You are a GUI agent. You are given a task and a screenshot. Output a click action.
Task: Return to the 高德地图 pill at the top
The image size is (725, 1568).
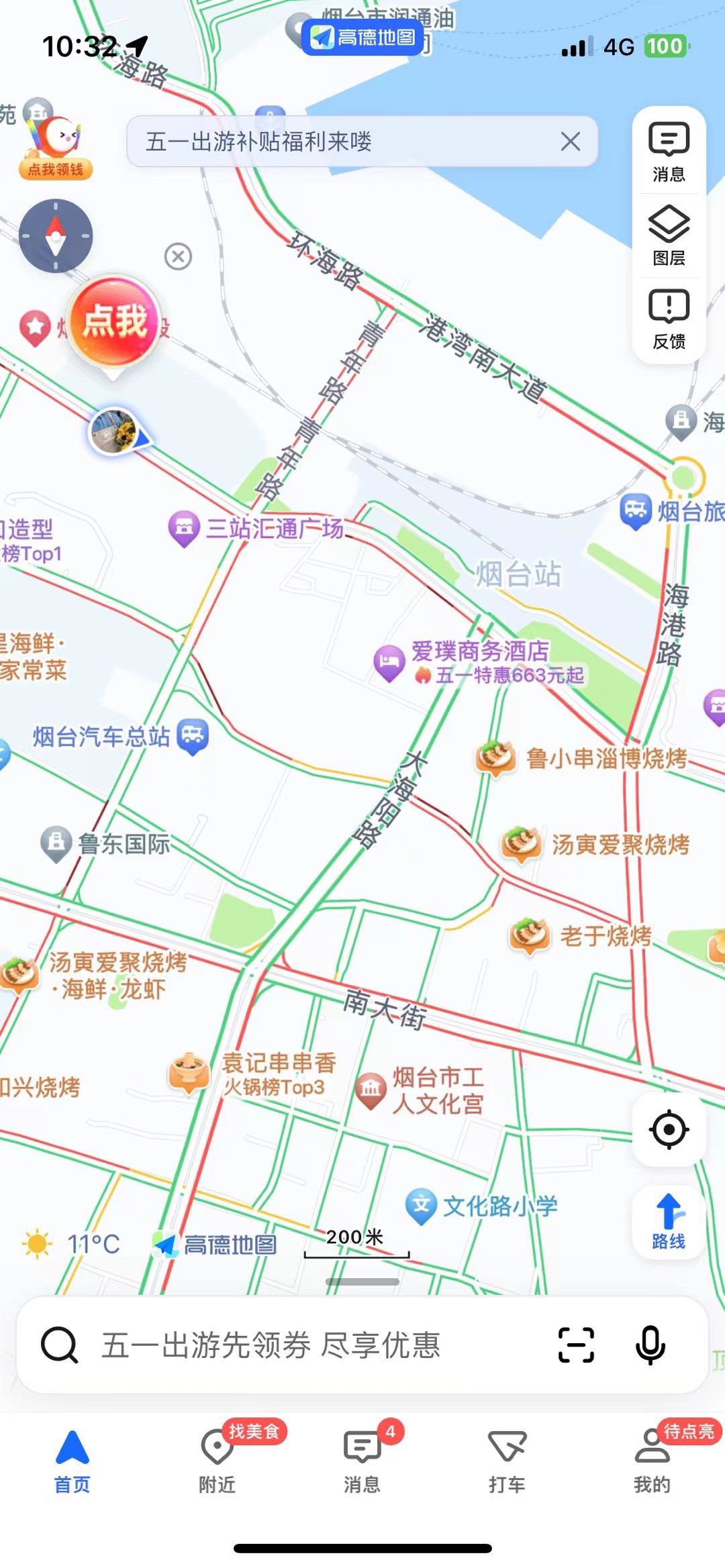[362, 37]
